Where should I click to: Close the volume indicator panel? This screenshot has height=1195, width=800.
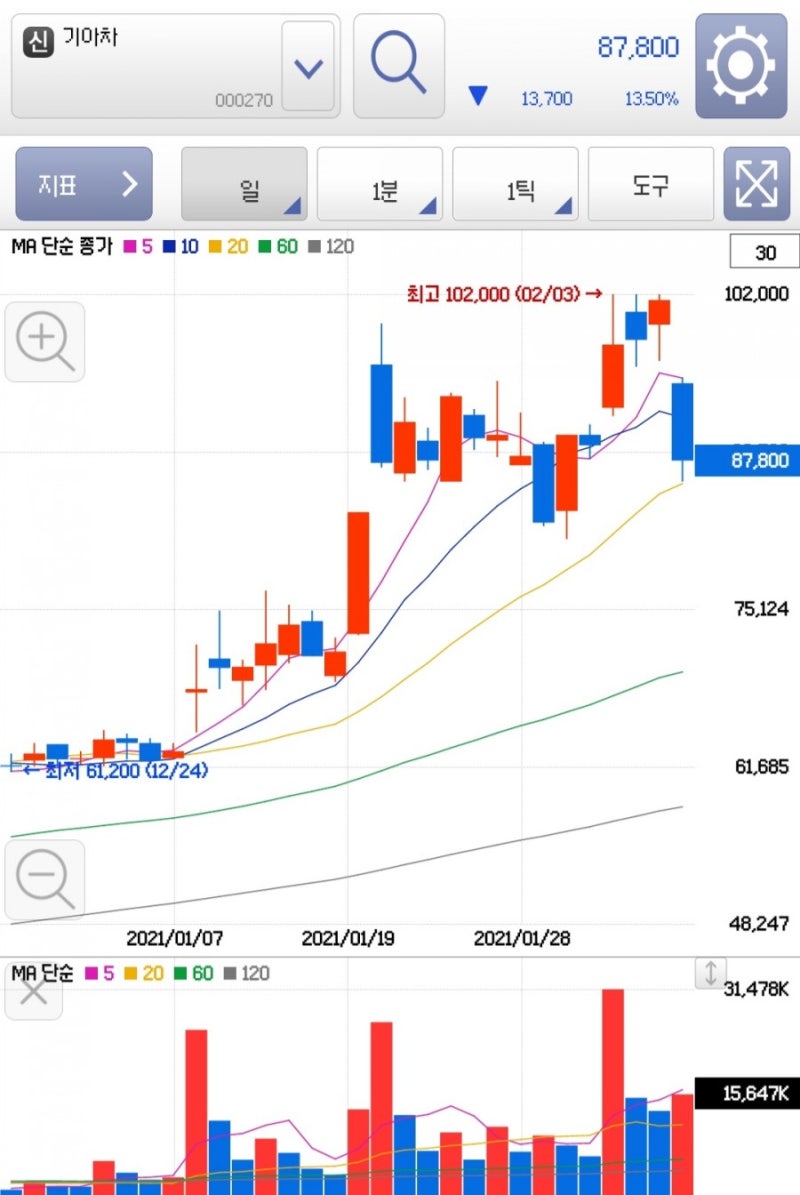point(34,992)
